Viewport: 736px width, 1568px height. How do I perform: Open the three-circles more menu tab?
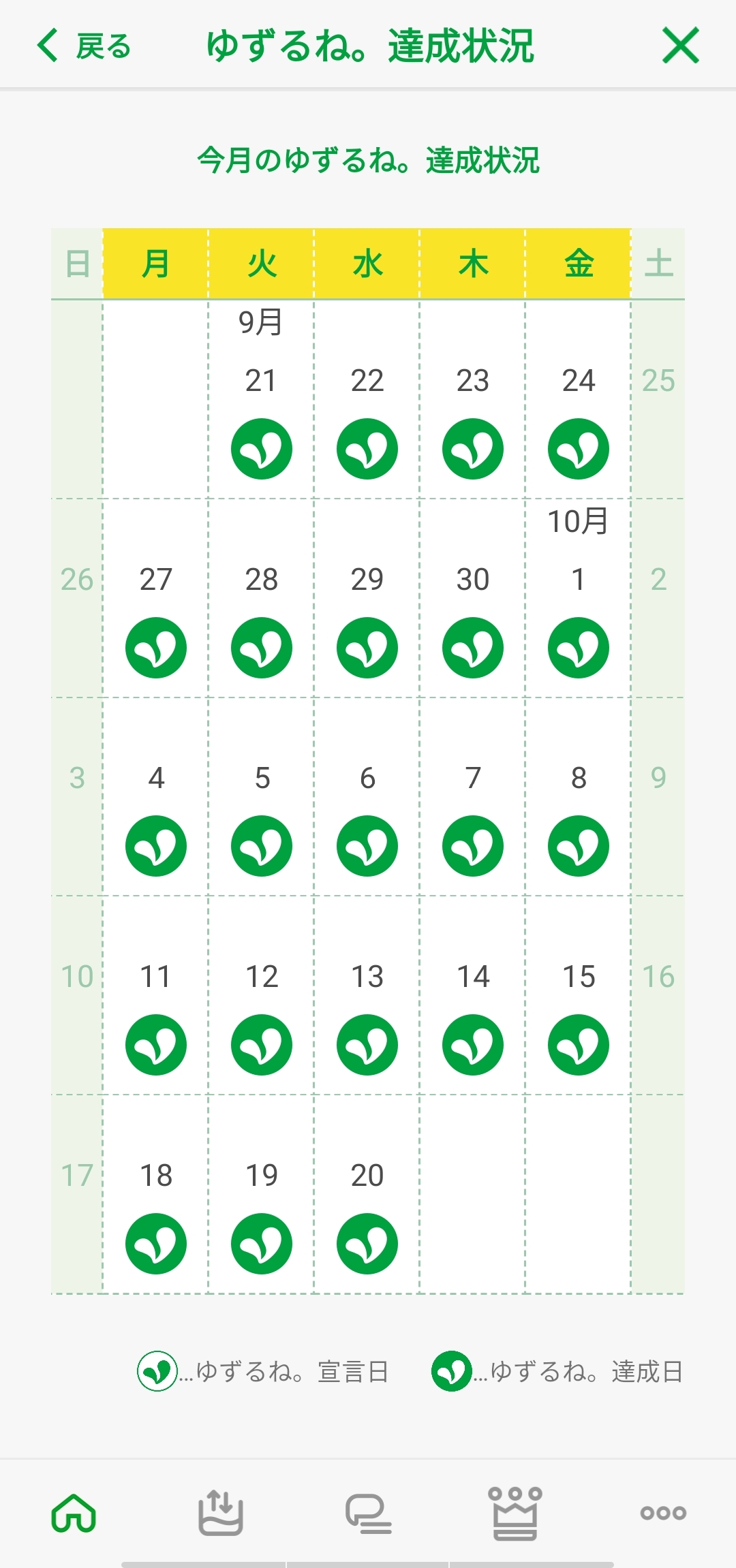coord(662,1513)
